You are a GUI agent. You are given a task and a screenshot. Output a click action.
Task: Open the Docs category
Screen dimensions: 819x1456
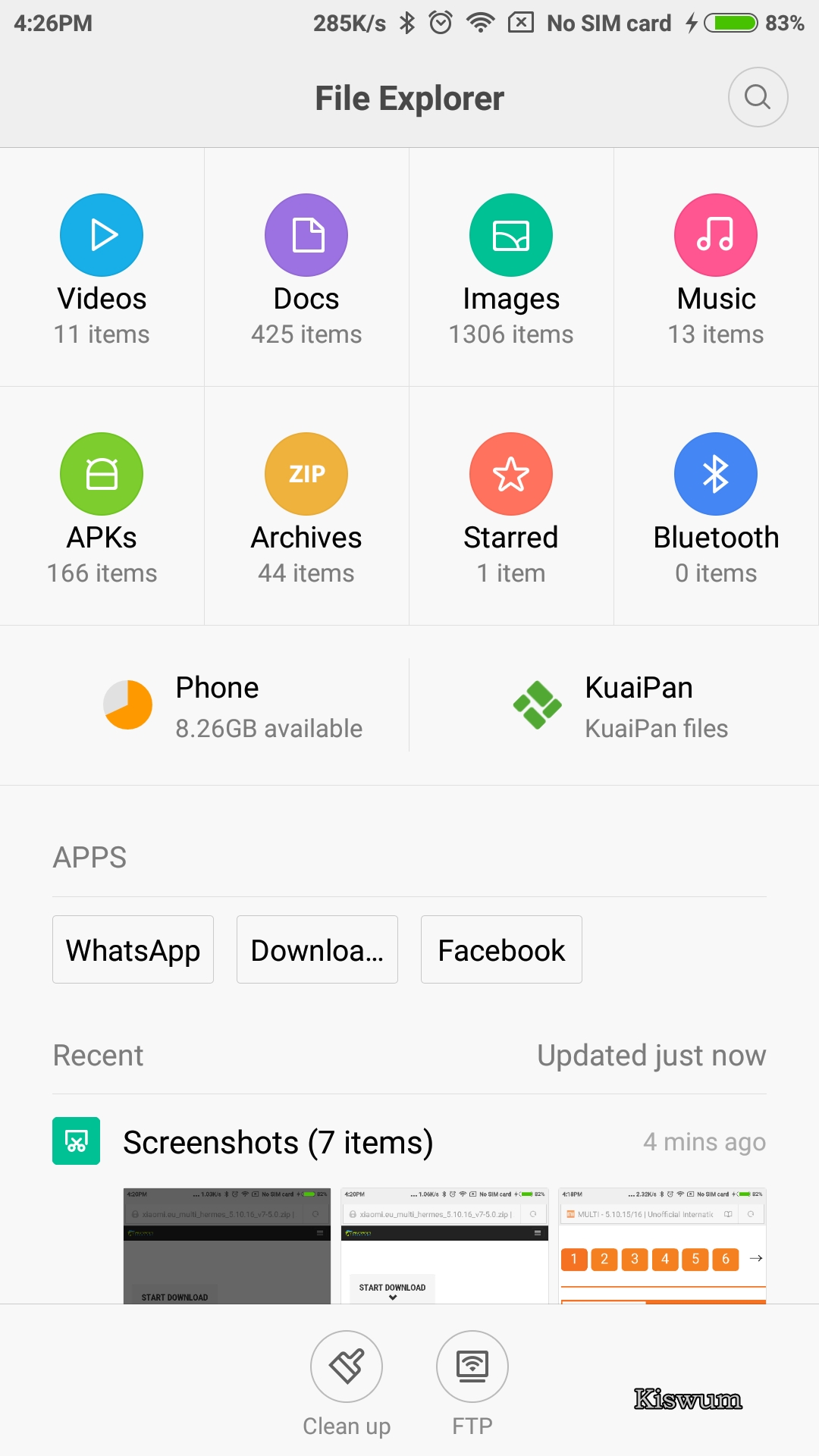click(306, 267)
